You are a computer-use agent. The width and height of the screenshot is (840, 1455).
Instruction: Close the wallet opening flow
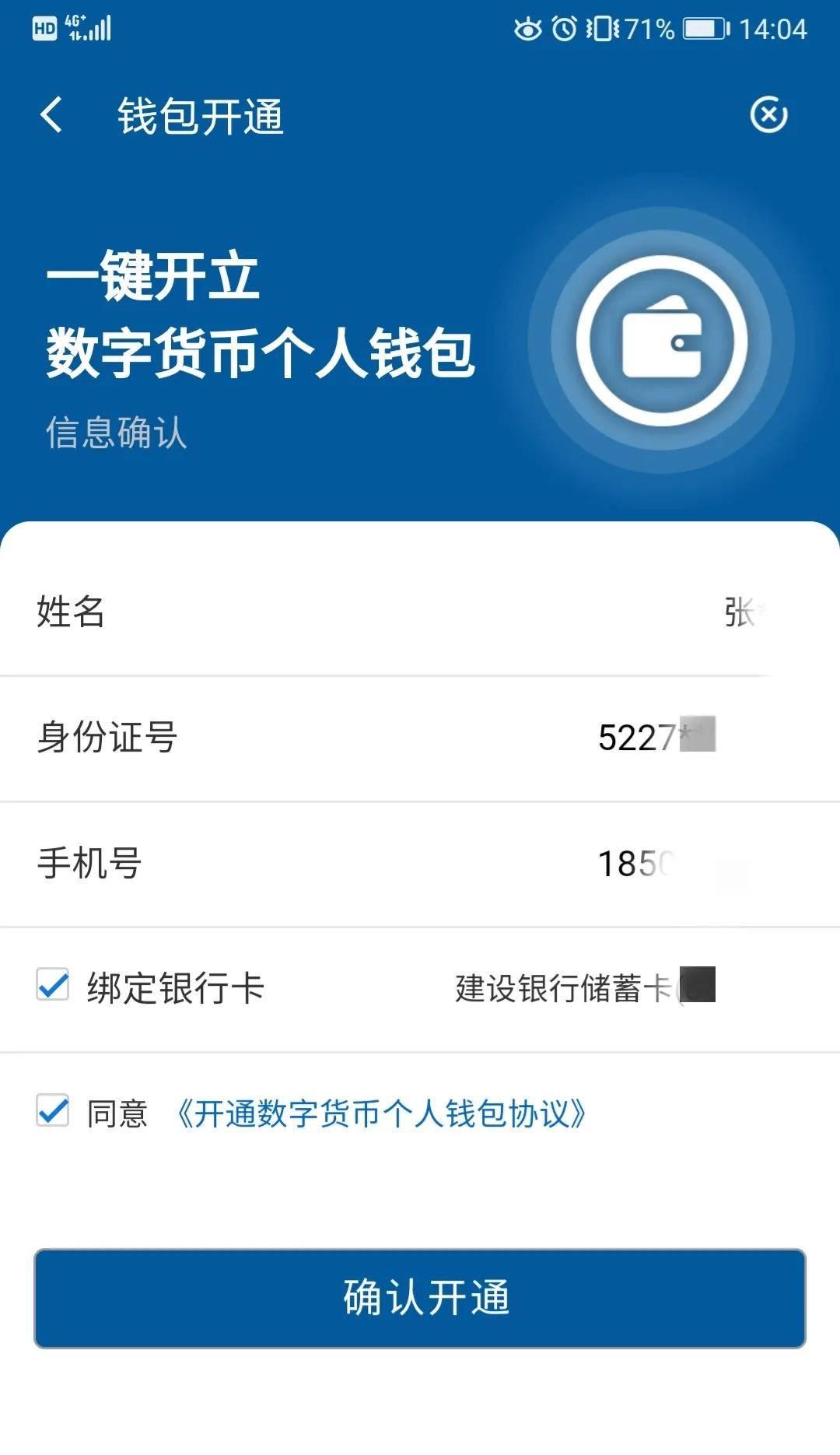point(768,115)
